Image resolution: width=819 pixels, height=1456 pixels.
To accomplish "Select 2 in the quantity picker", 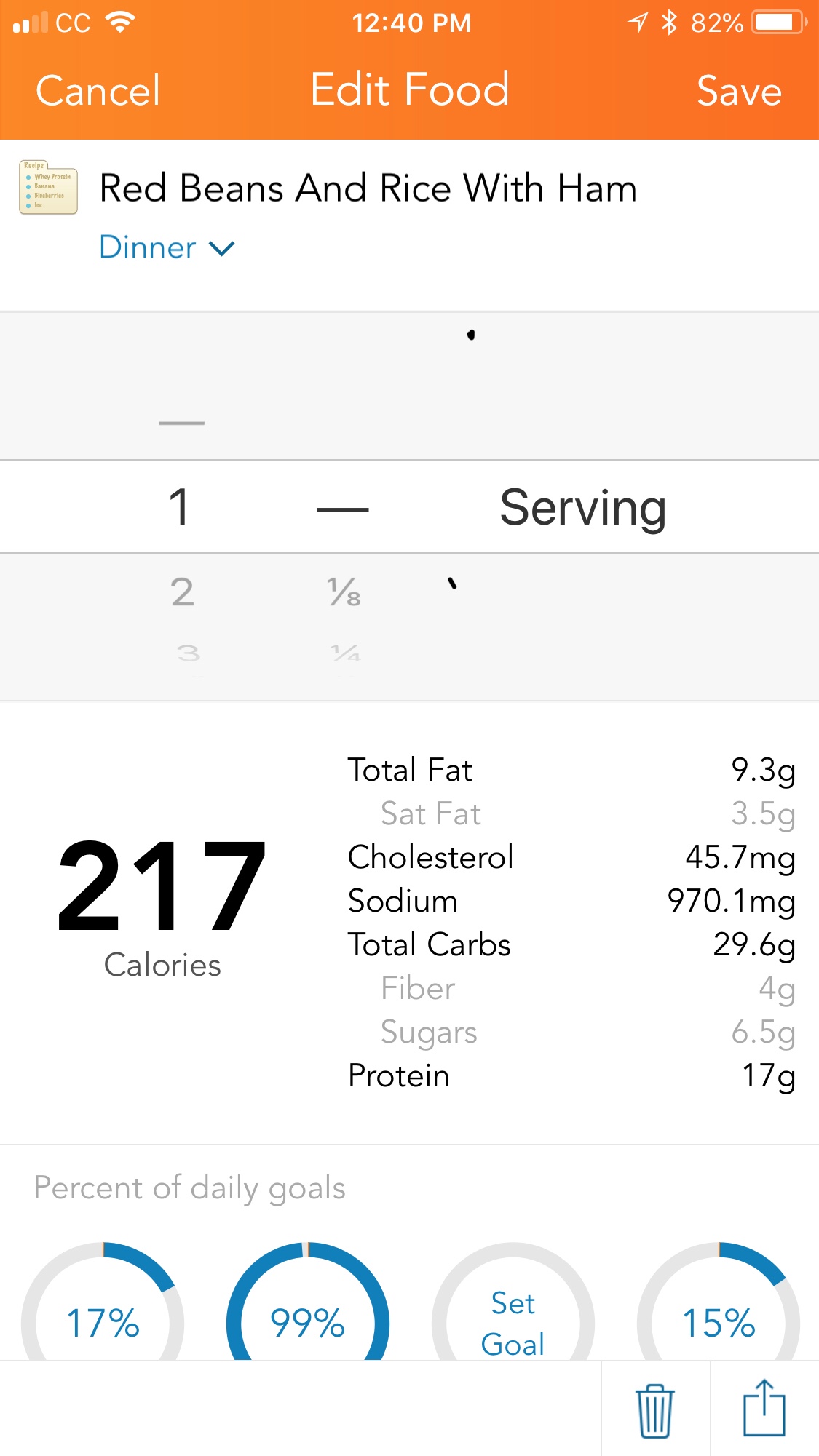I will coord(182,592).
